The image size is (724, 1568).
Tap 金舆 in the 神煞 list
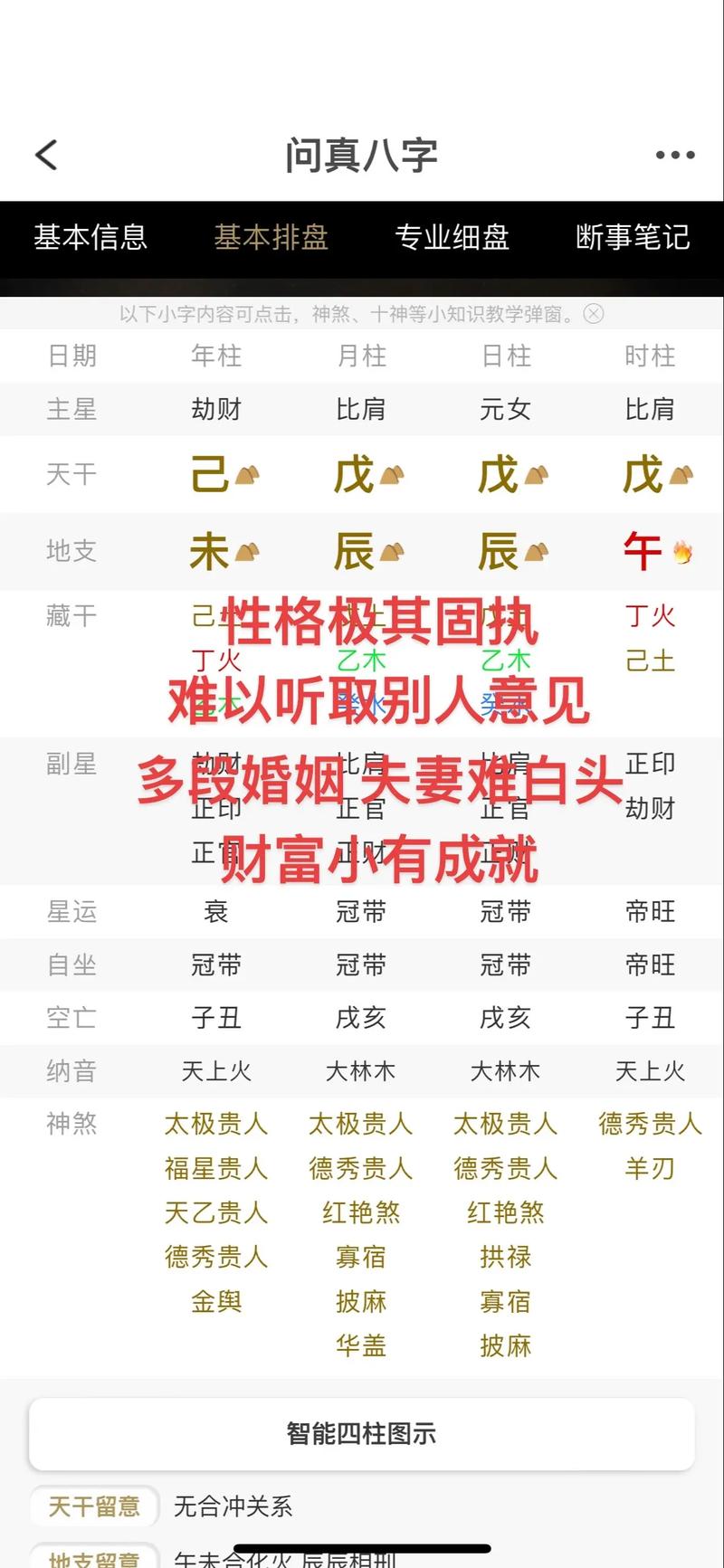(x=216, y=1301)
